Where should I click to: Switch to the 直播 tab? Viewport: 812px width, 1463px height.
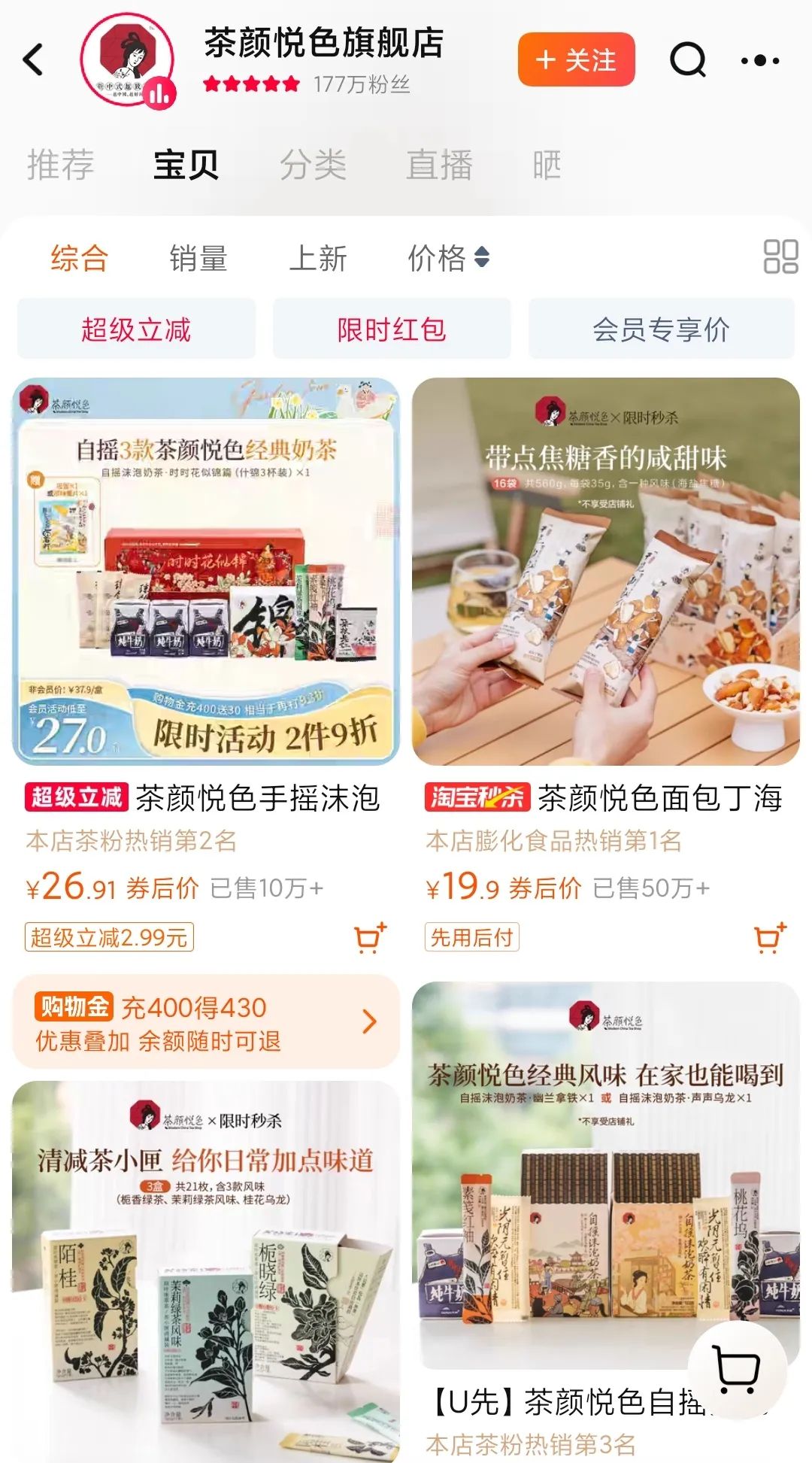(x=439, y=165)
